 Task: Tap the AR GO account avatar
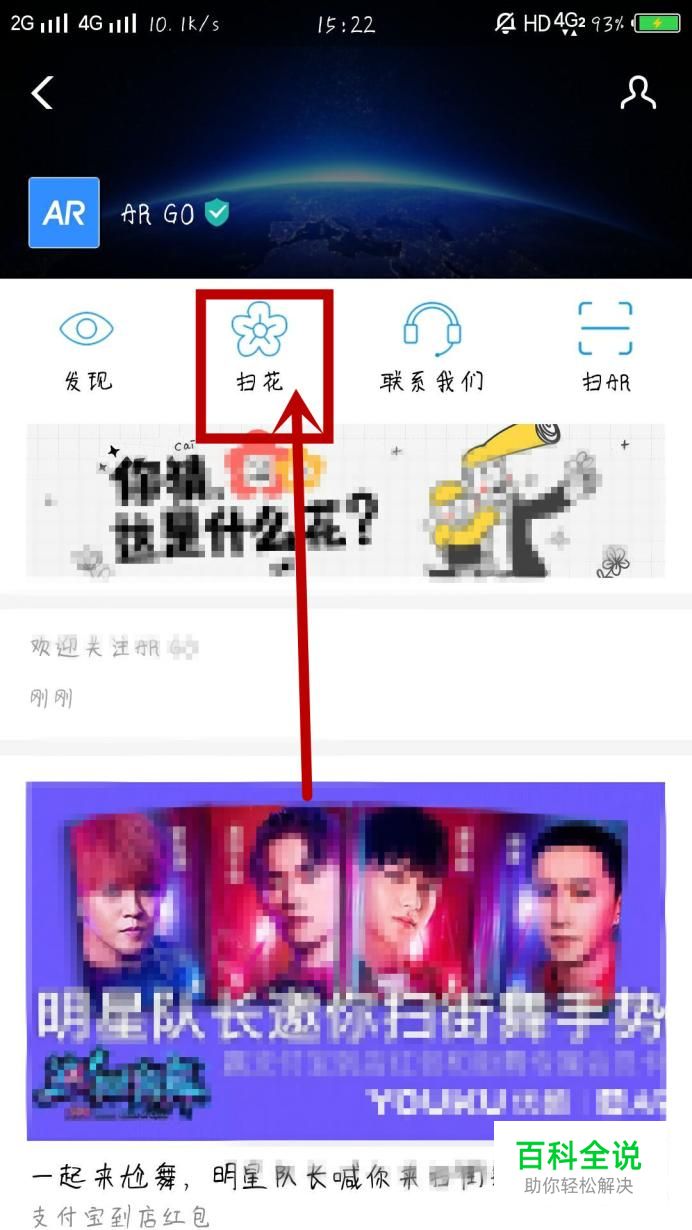64,212
